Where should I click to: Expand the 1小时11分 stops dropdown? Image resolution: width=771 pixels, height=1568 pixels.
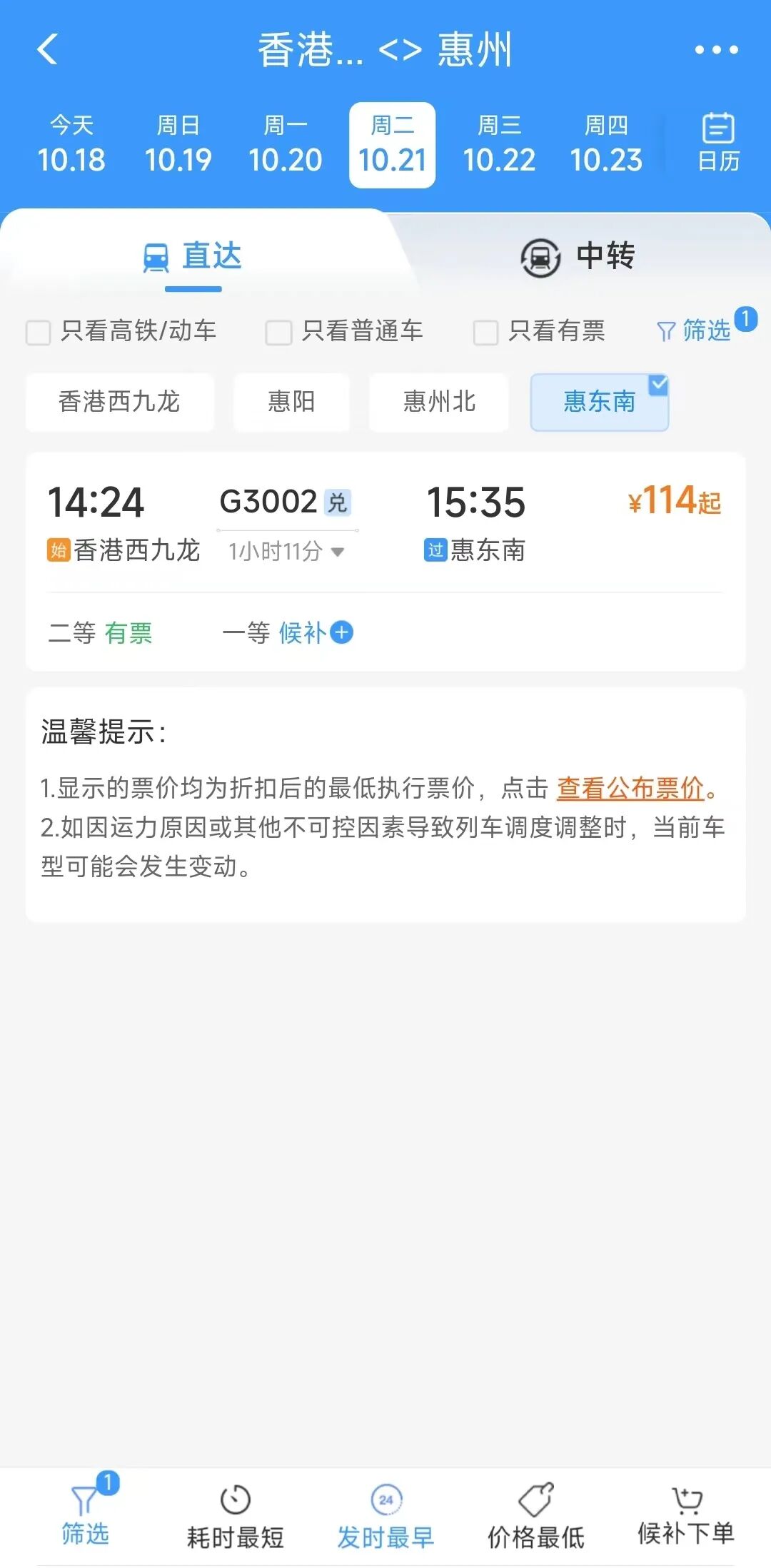click(x=286, y=552)
